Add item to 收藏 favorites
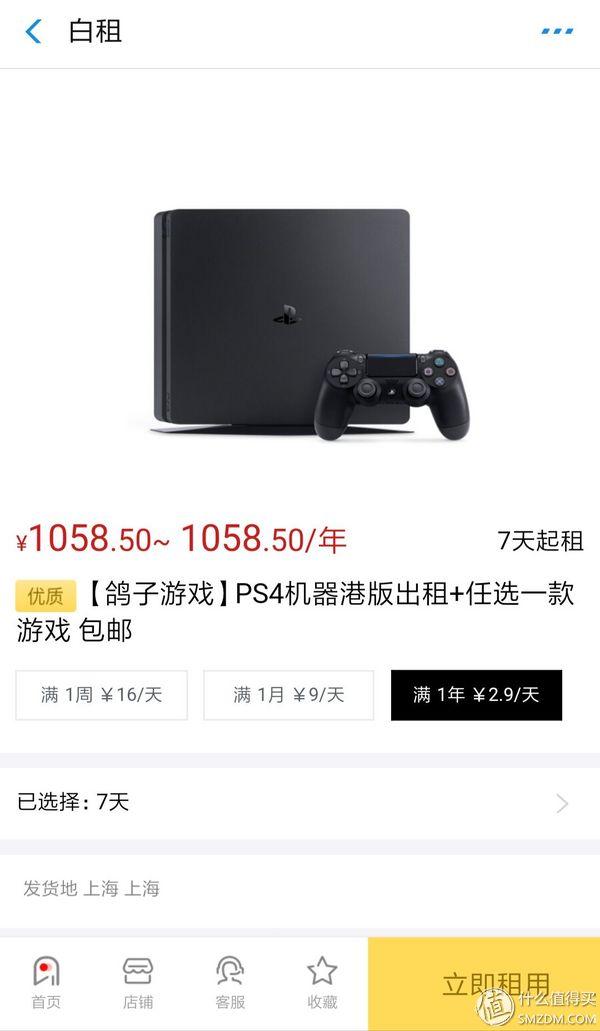This screenshot has height=1031, width=600. [x=322, y=982]
